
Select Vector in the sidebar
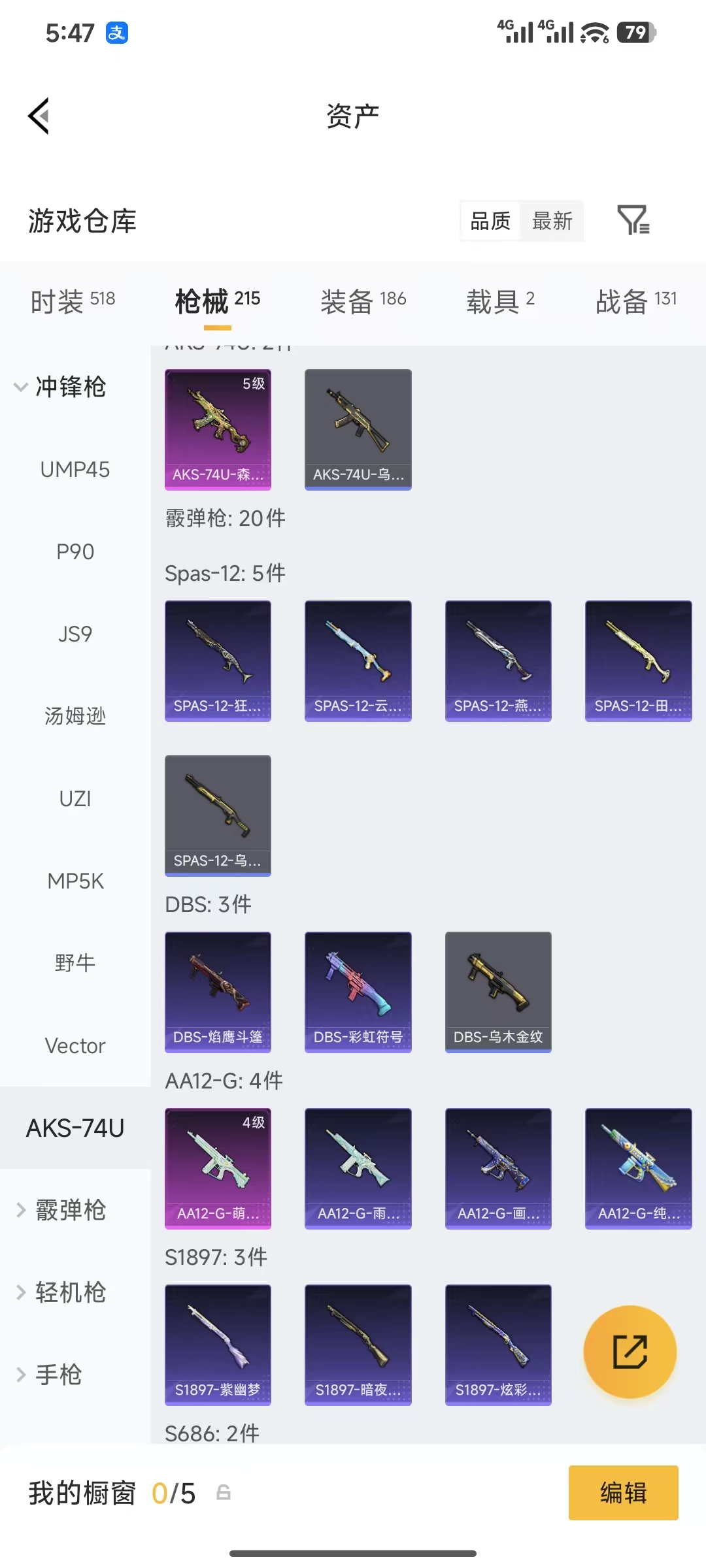[75, 1046]
